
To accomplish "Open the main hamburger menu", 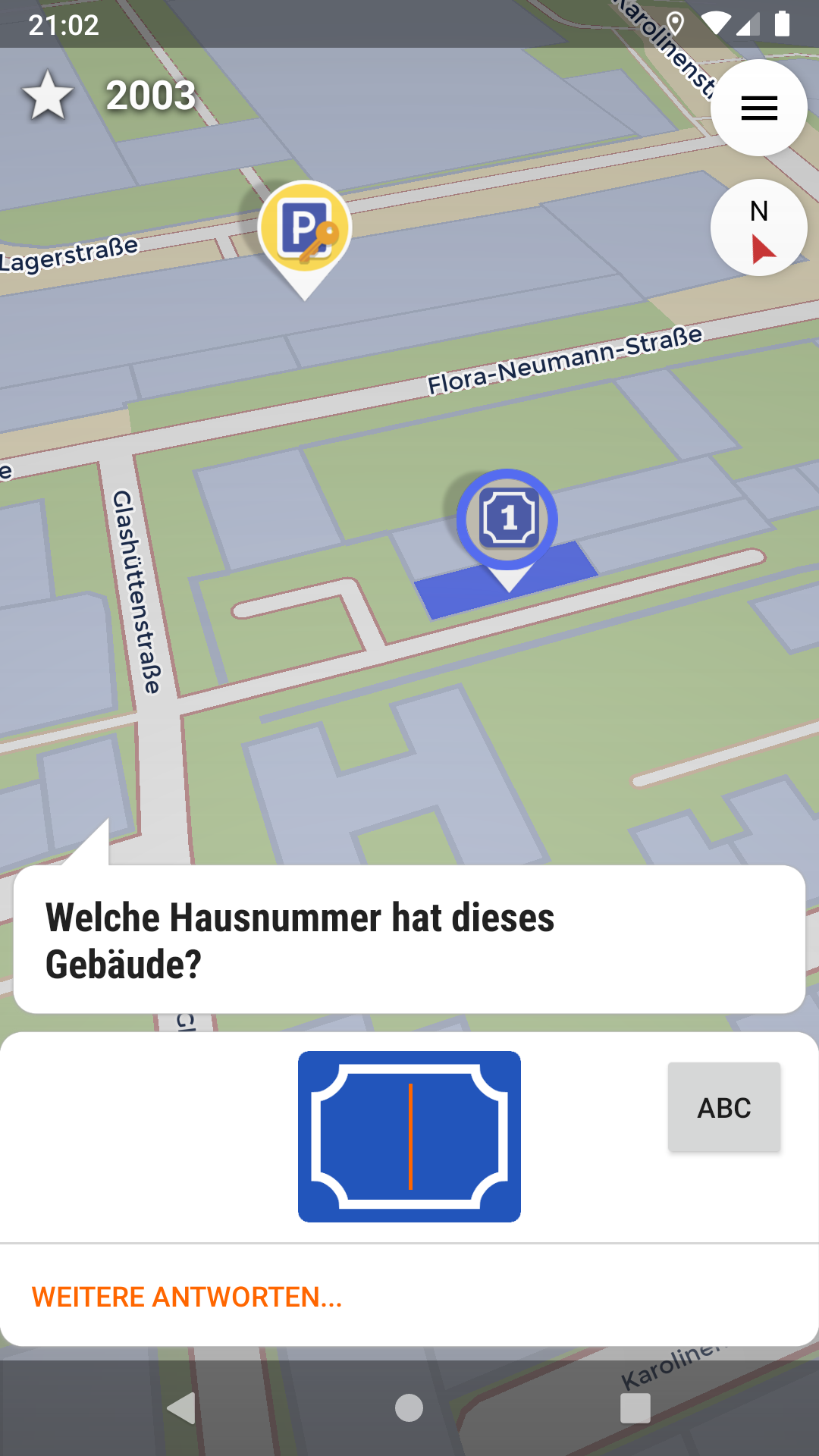I will 758,108.
